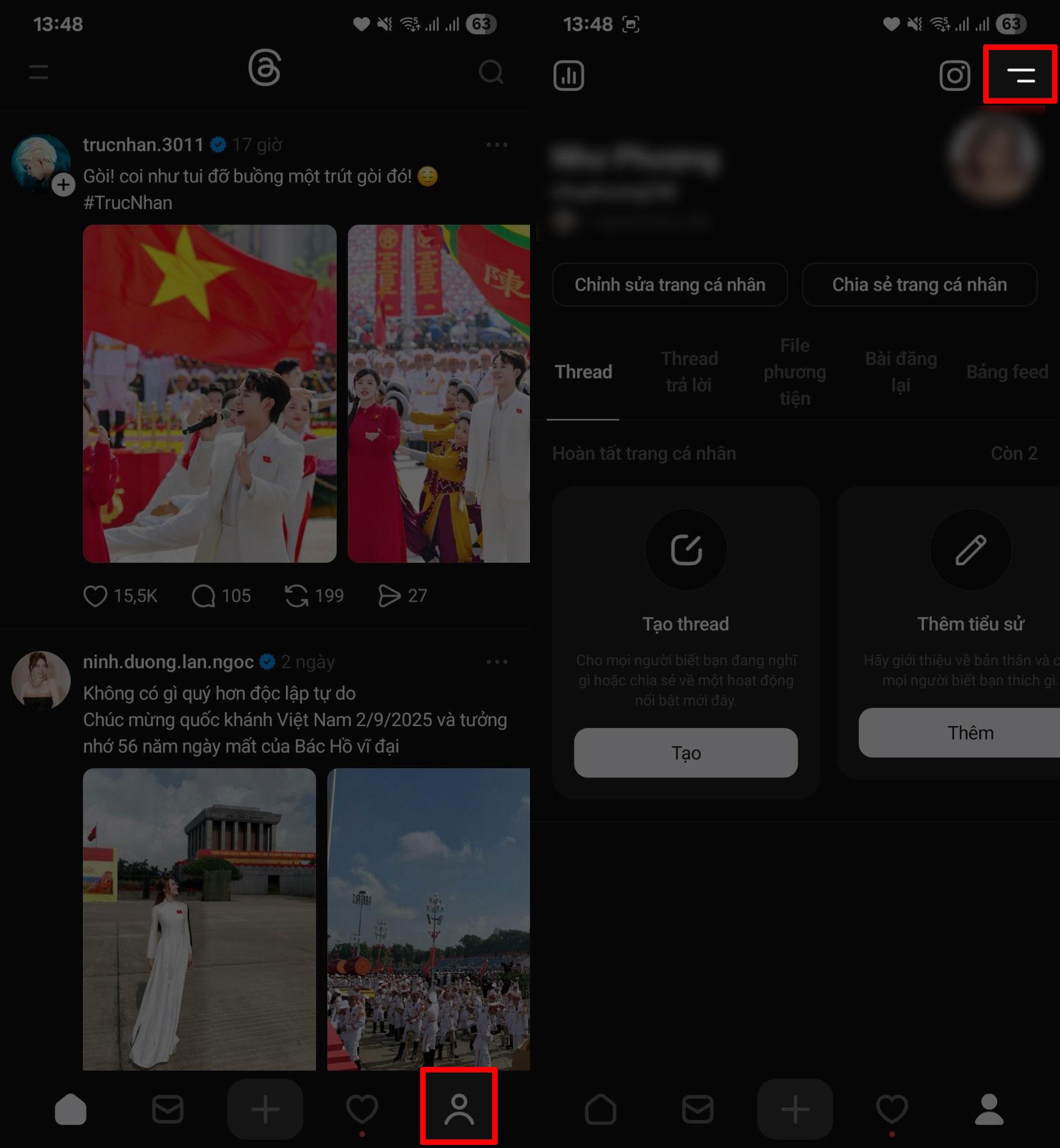Open the hamburger menu on the profile page

tap(1020, 75)
